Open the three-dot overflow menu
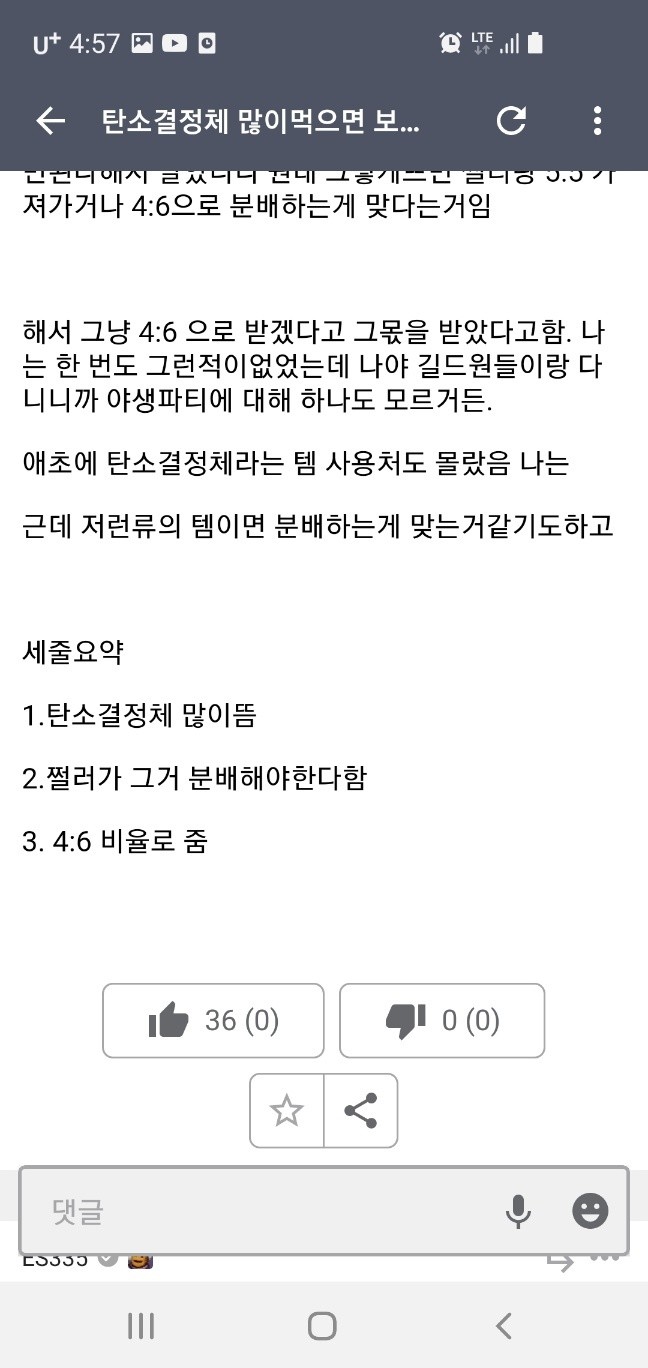648x1368 pixels. [x=597, y=121]
